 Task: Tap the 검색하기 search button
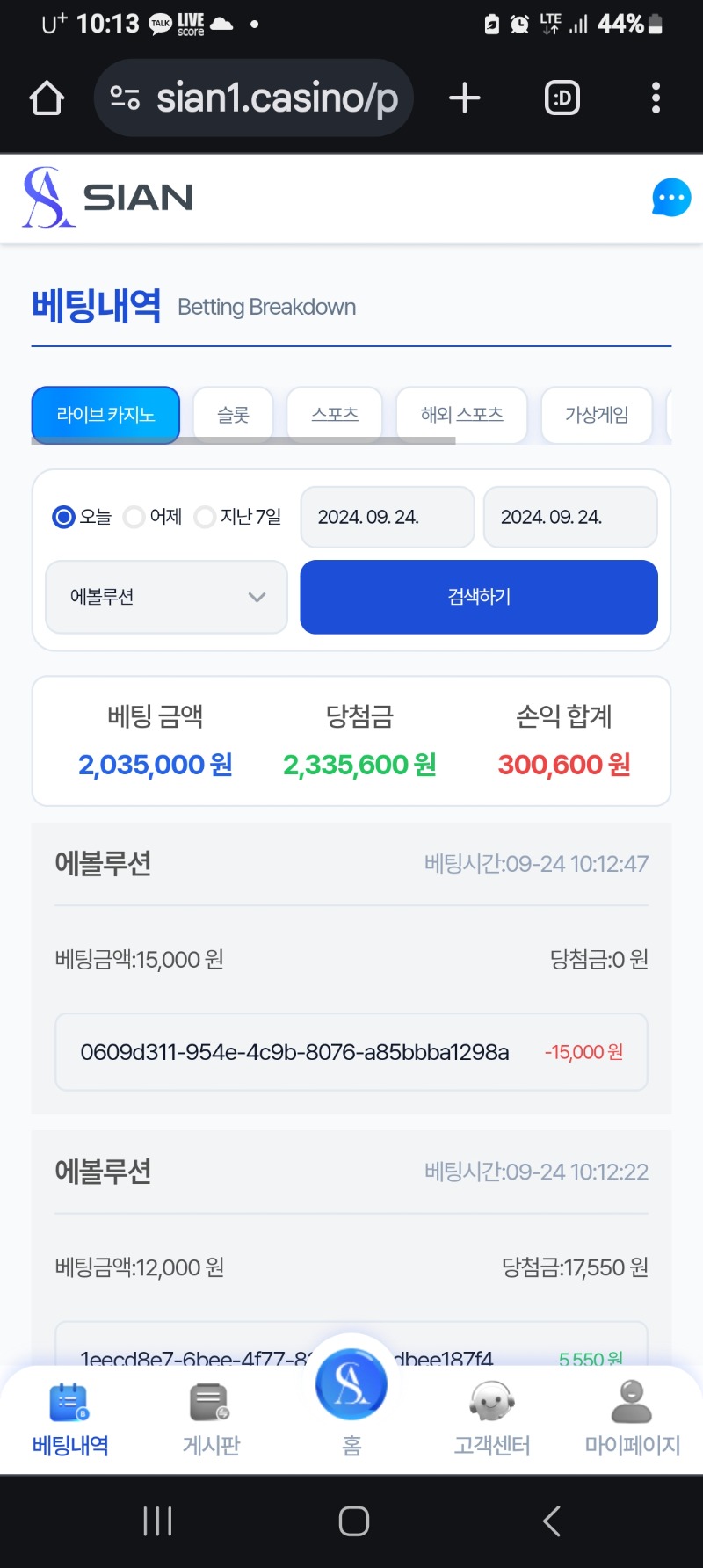tap(479, 597)
